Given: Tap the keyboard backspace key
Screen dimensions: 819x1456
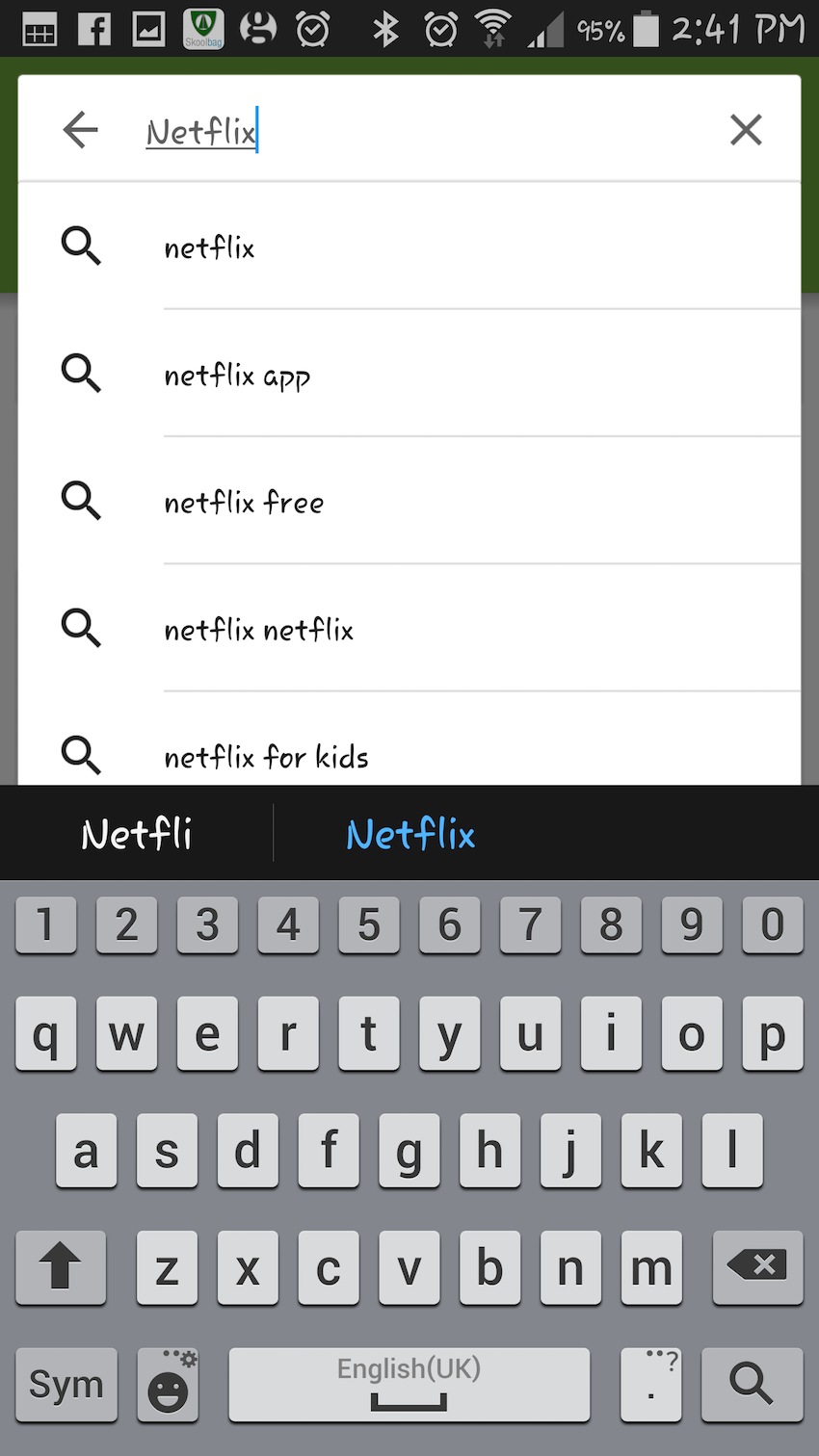Looking at the screenshot, I should [757, 1266].
